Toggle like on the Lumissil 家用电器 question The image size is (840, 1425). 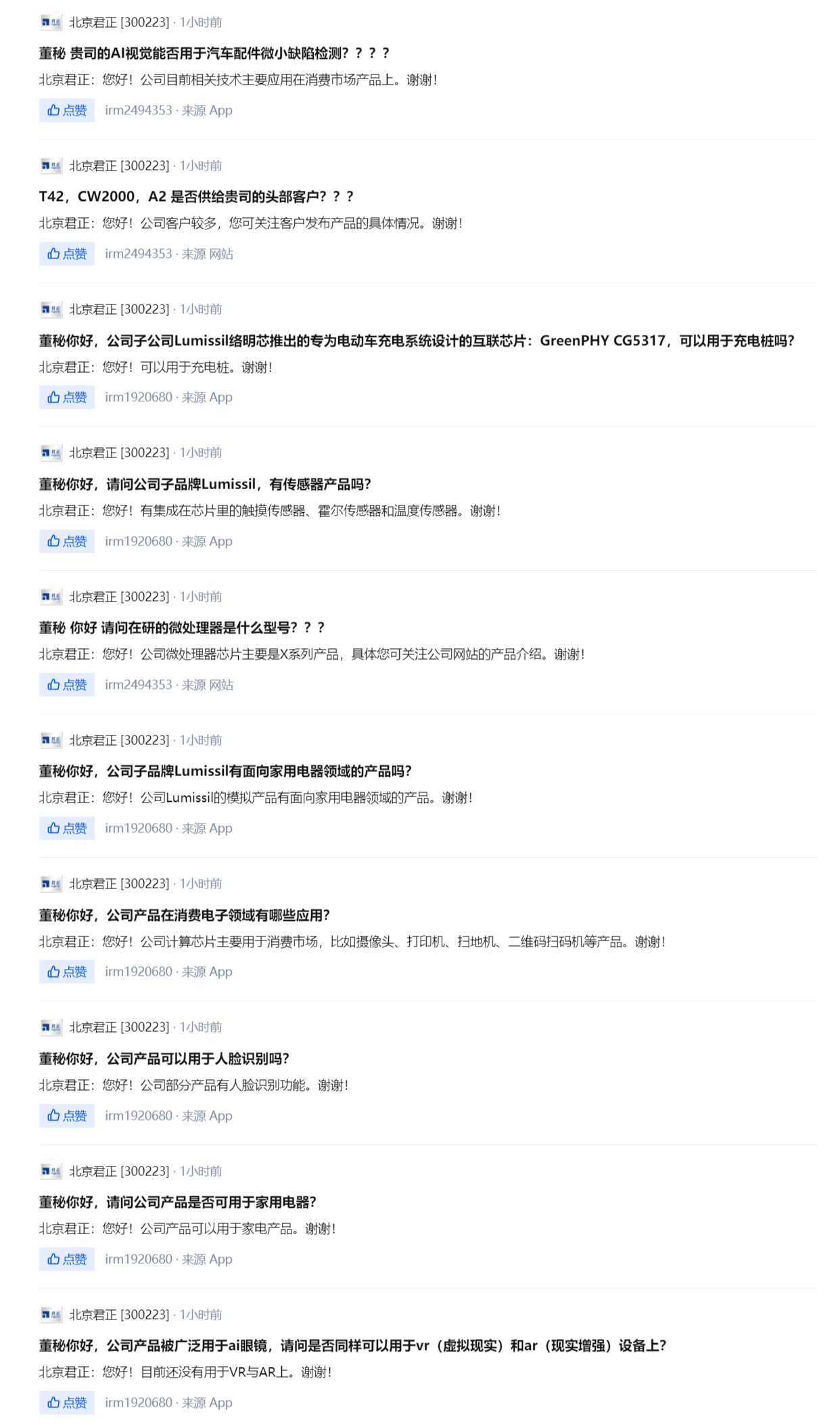(66, 828)
